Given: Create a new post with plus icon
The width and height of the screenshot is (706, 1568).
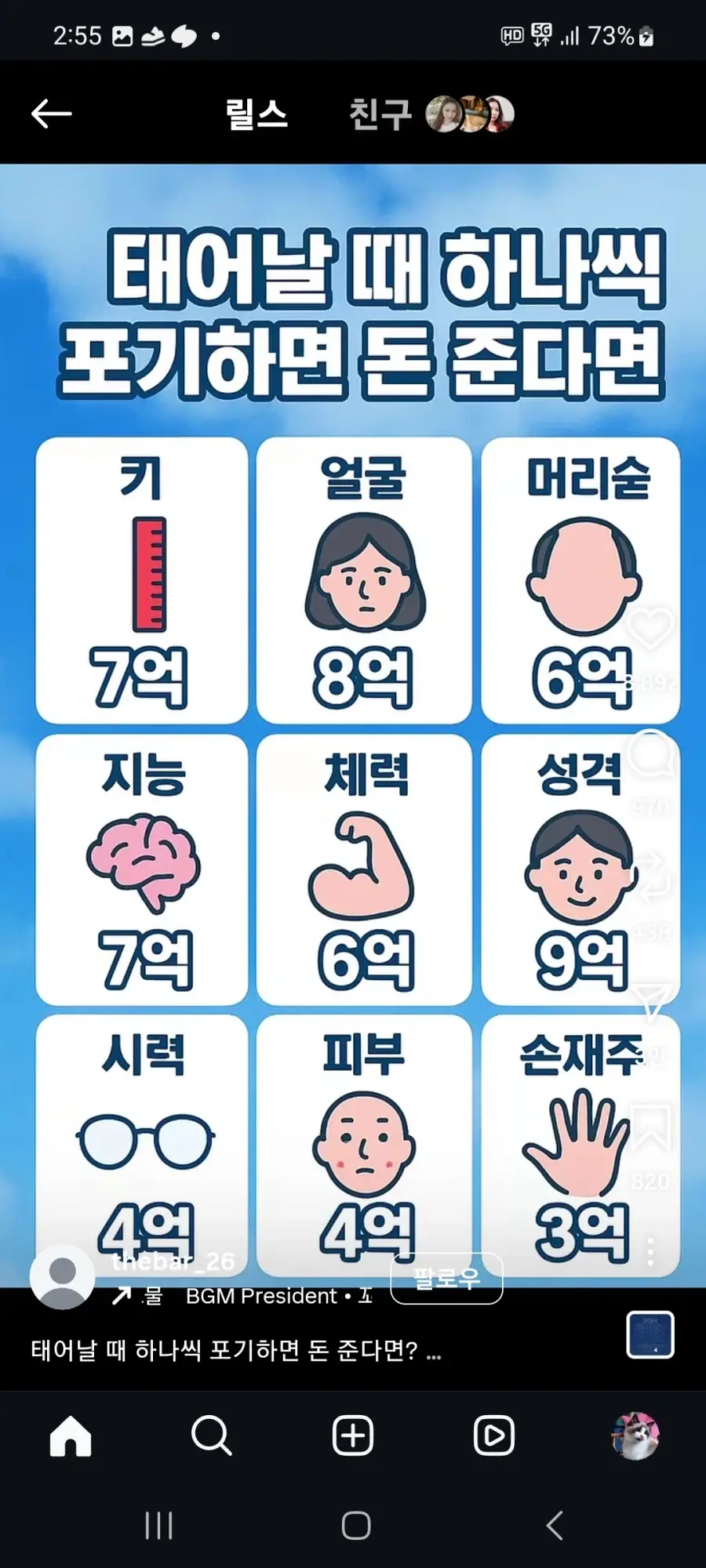Looking at the screenshot, I should [353, 1436].
